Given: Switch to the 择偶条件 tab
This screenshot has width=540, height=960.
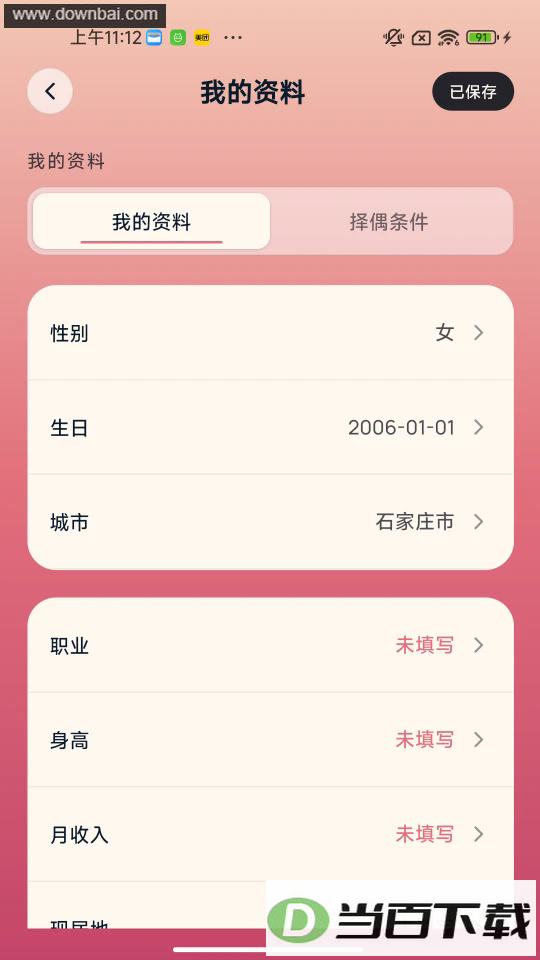Looking at the screenshot, I should tap(389, 222).
